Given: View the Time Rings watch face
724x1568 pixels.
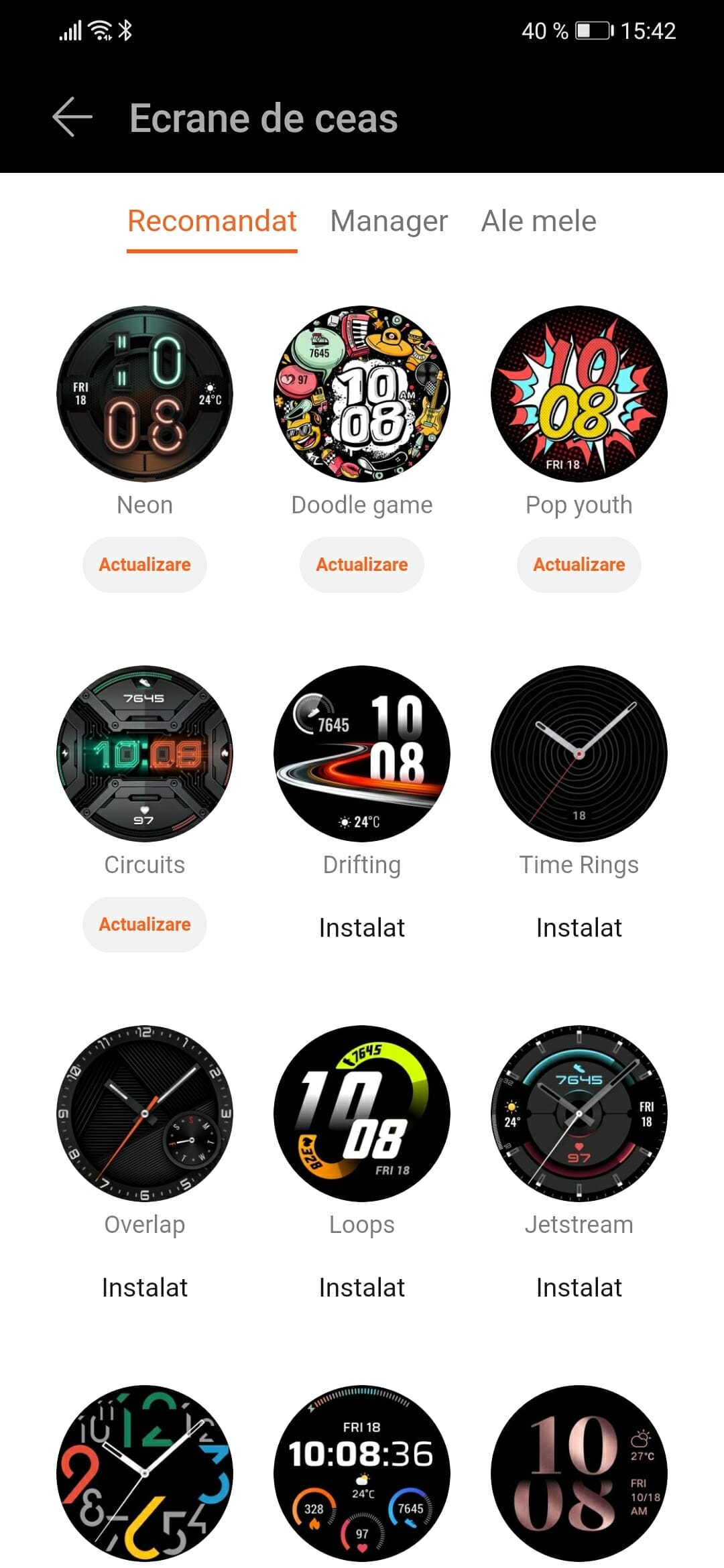Looking at the screenshot, I should [579, 754].
